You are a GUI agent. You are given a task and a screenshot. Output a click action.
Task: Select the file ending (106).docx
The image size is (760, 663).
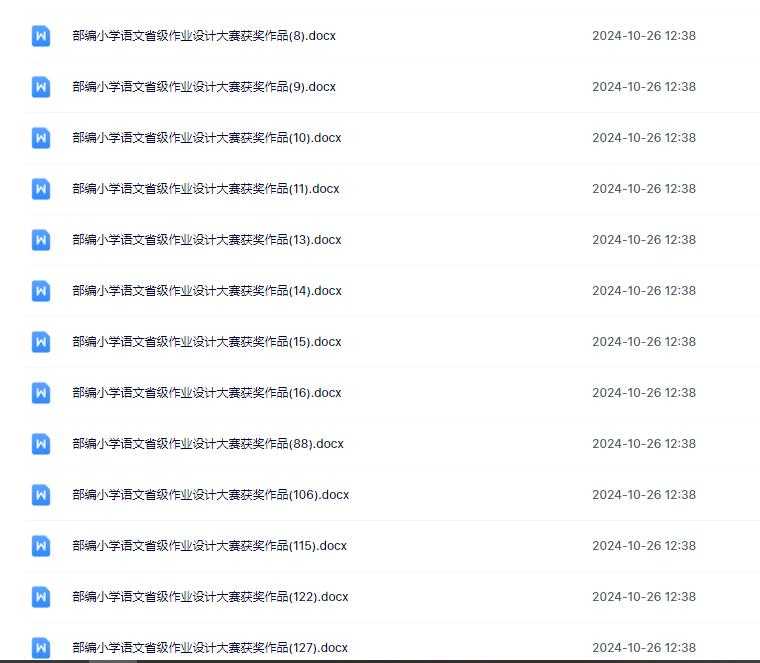point(210,495)
